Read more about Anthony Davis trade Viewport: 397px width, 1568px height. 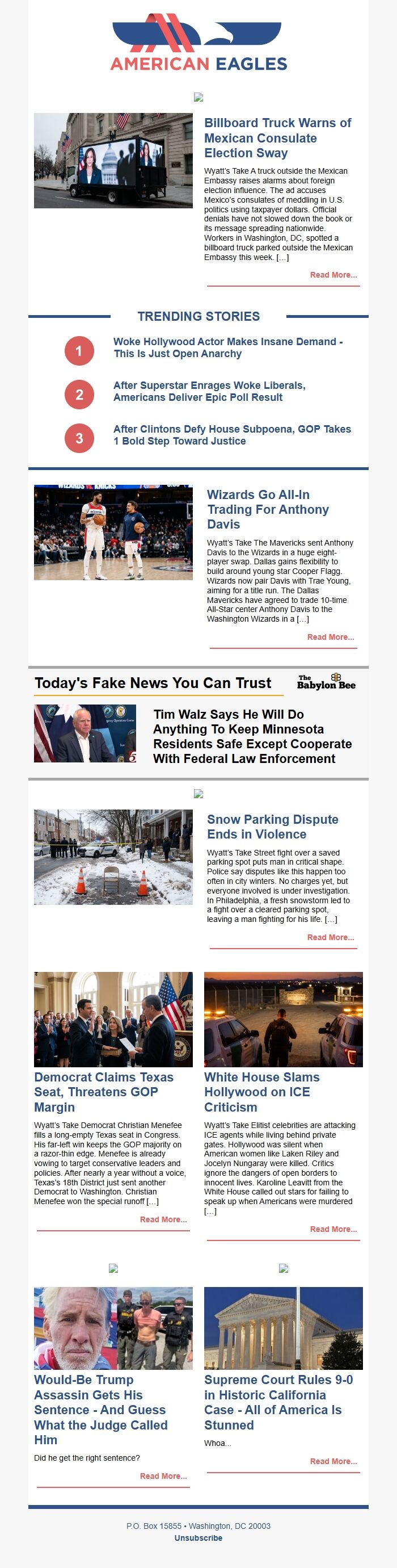point(330,638)
